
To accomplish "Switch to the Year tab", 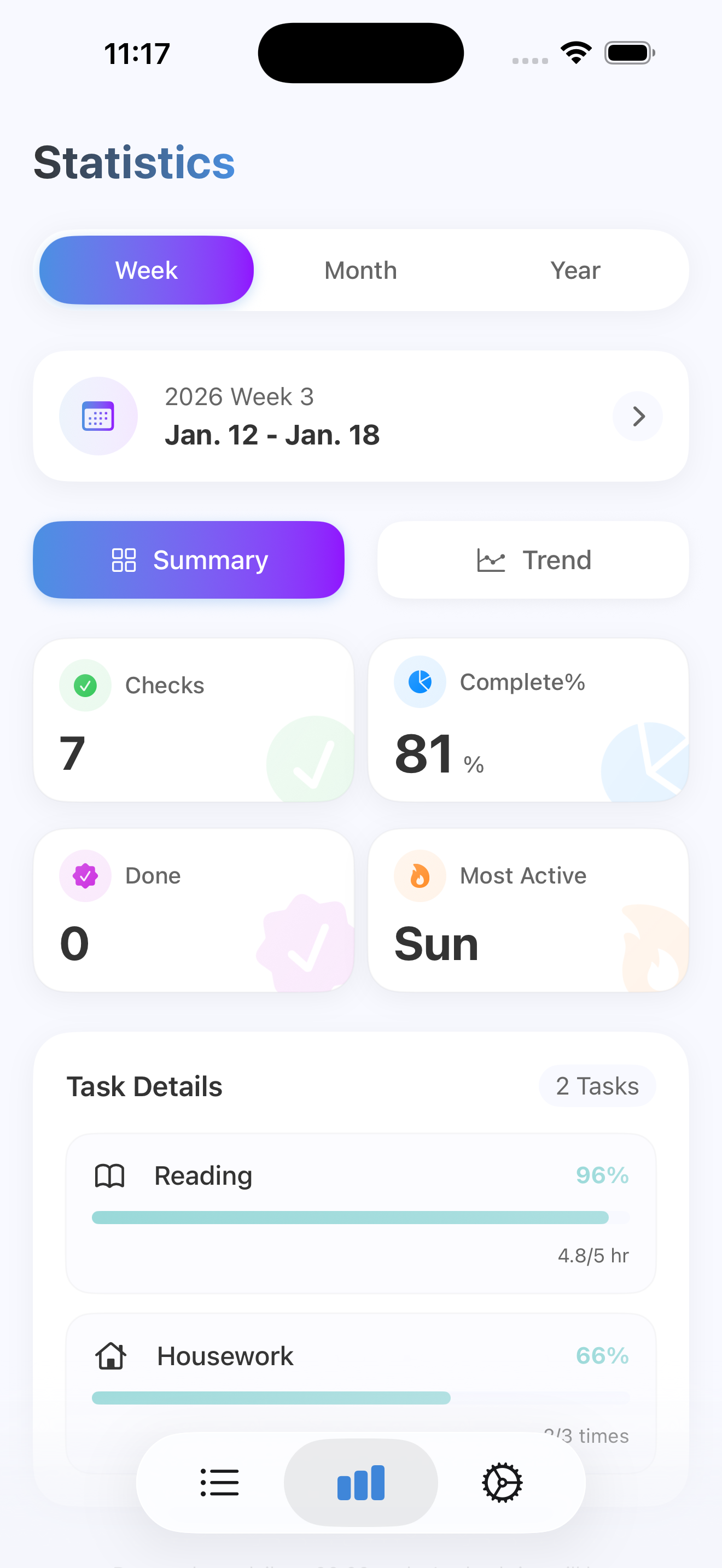I will coord(575,270).
